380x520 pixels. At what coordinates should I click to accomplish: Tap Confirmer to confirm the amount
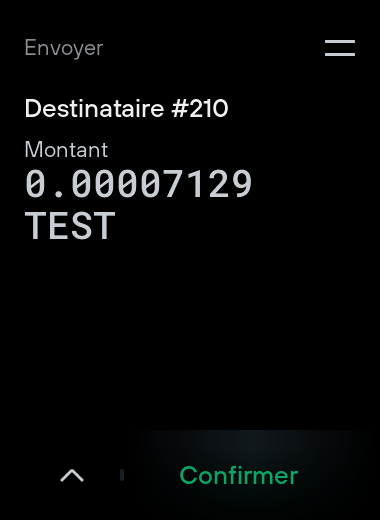click(239, 475)
